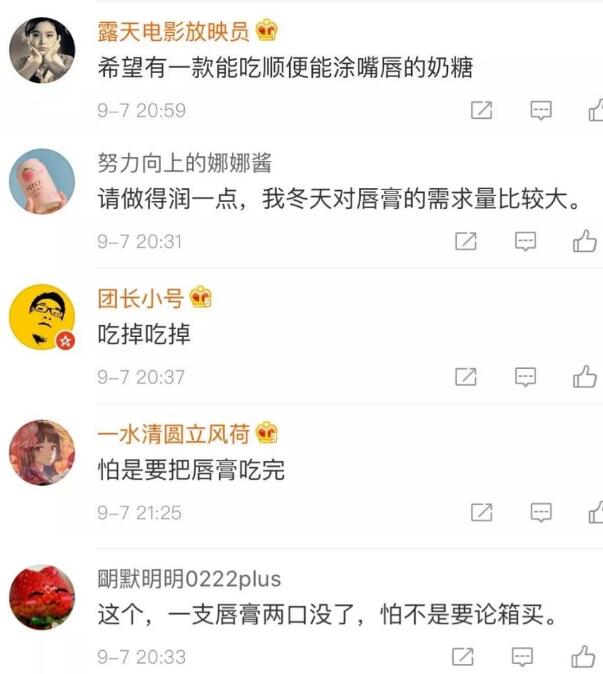Repost 一水清圆立风荷's comment
Viewport: 603px width, 674px height.
tap(481, 512)
